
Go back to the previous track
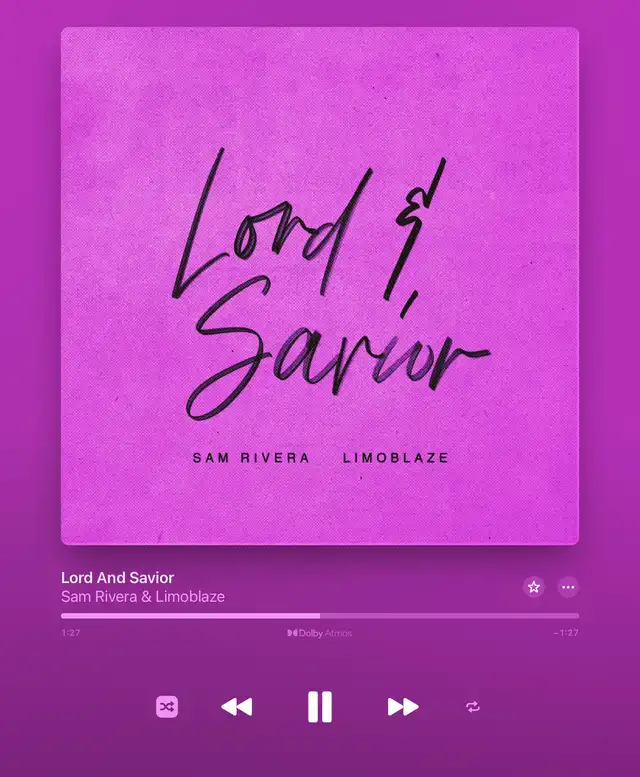point(236,707)
